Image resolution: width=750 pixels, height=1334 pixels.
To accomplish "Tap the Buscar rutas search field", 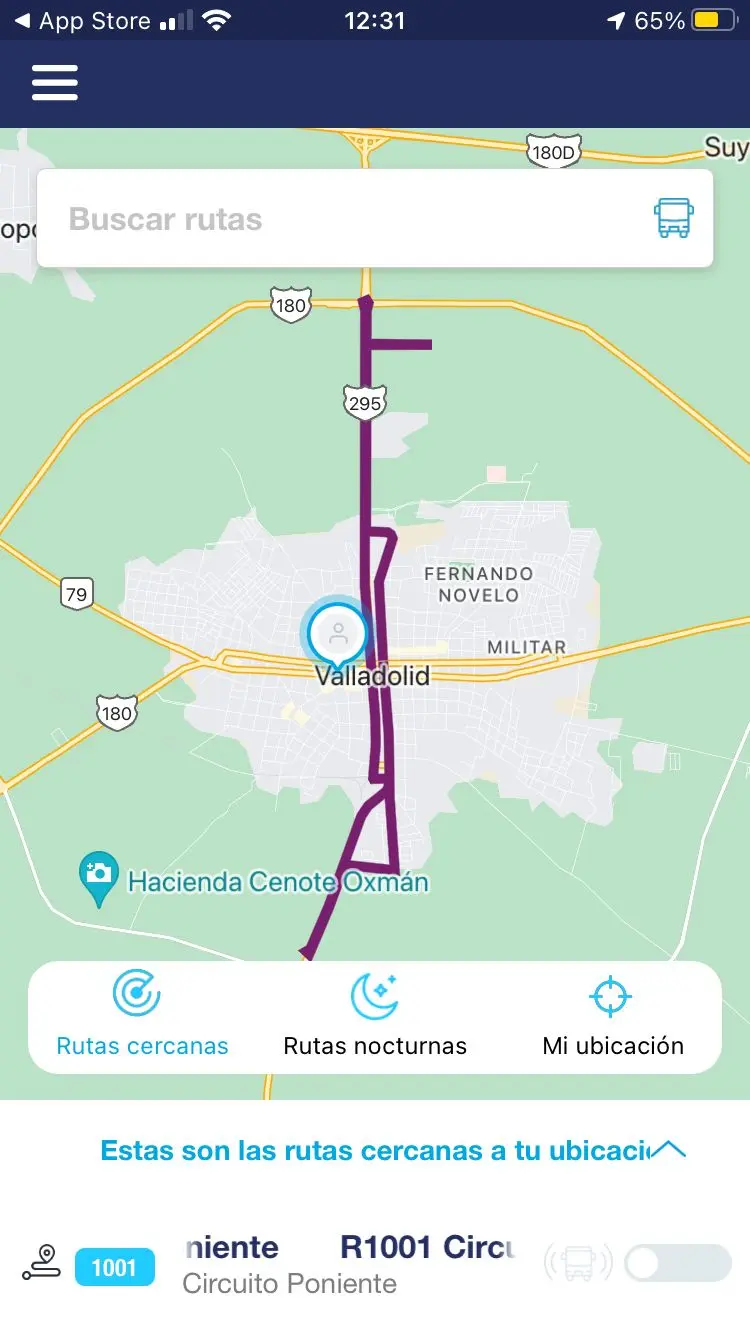I will 340,219.
